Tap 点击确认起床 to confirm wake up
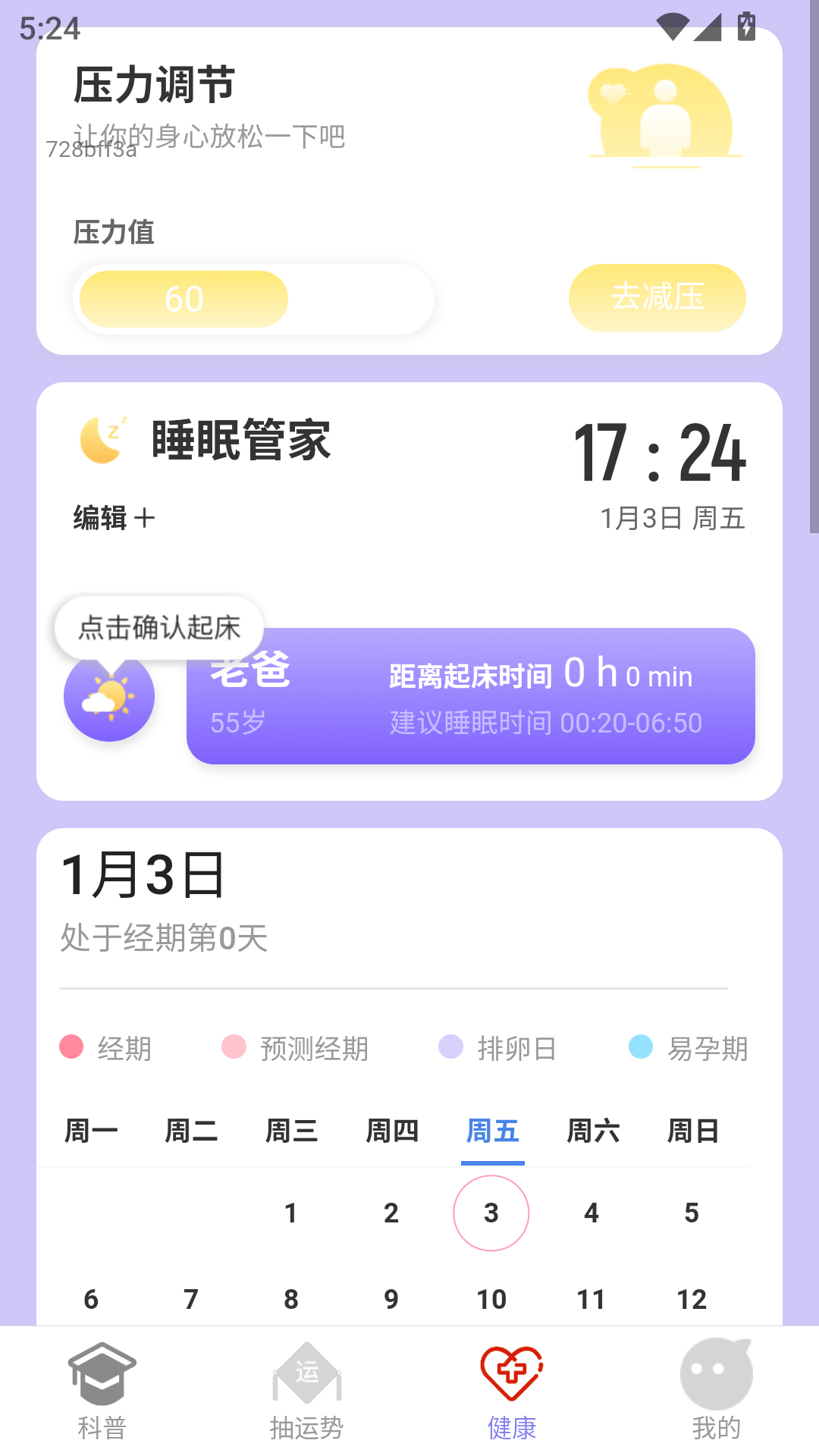This screenshot has width=819, height=1456. 158,627
